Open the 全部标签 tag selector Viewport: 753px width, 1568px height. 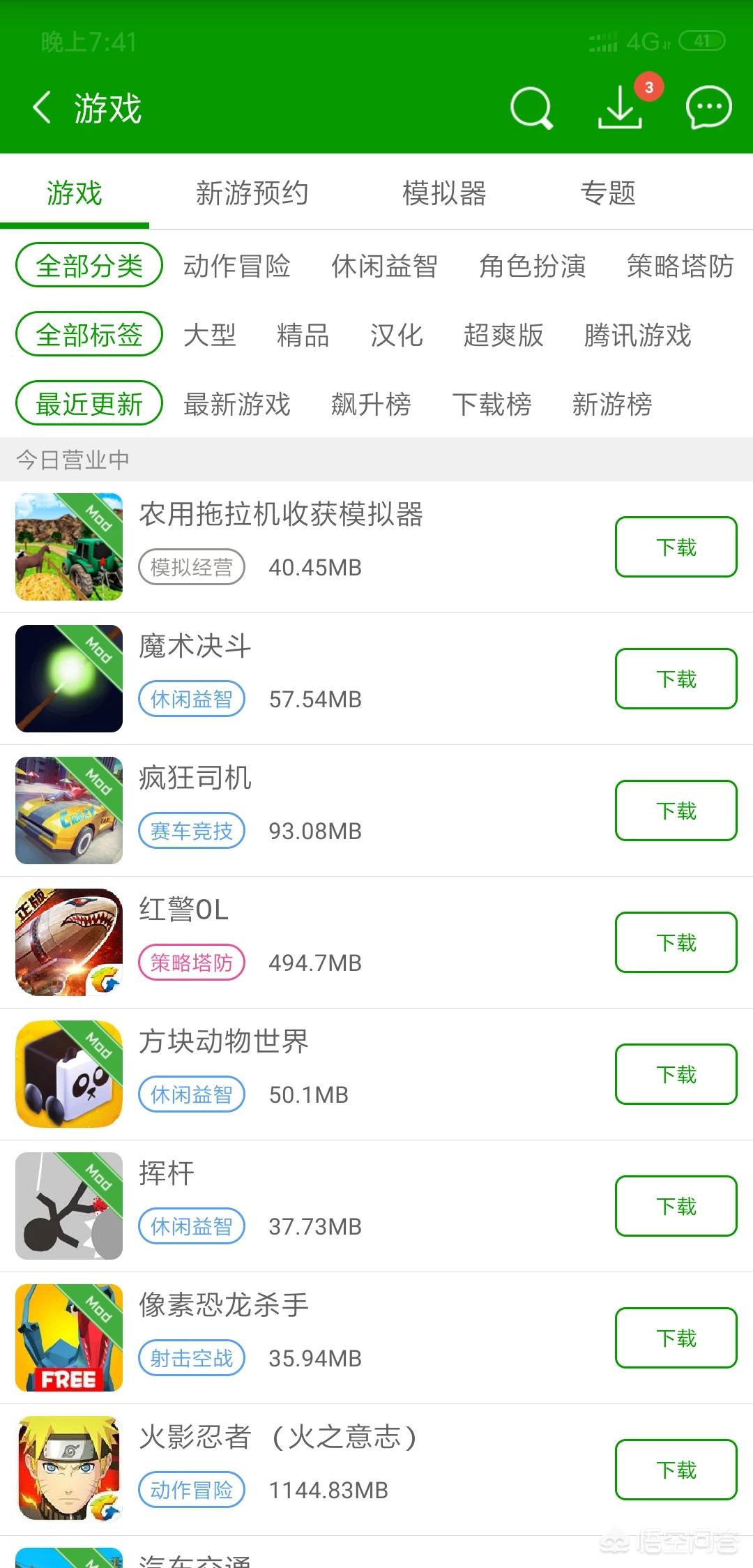tap(89, 335)
